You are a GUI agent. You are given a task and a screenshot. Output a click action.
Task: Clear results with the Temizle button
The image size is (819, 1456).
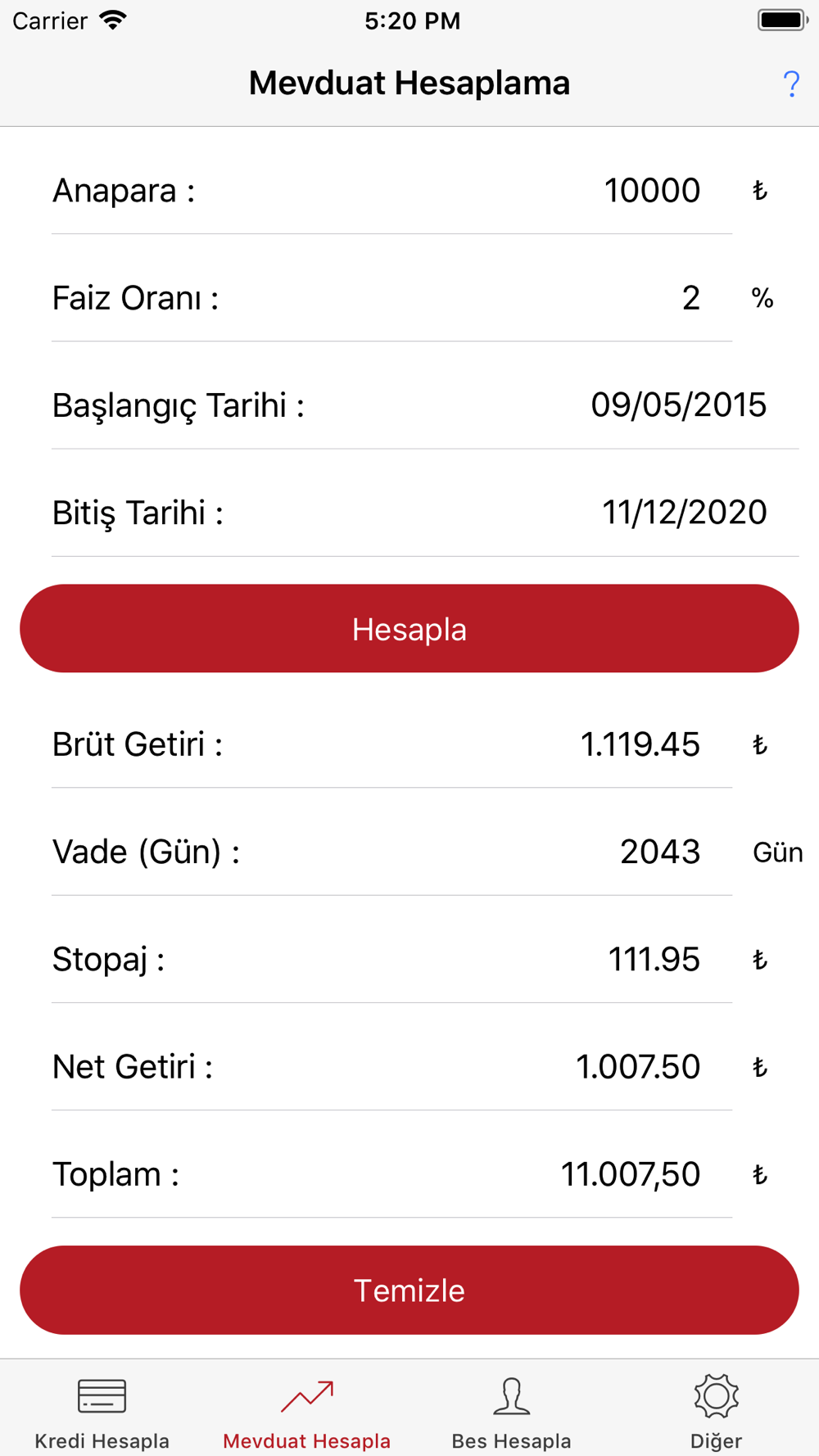click(409, 1291)
